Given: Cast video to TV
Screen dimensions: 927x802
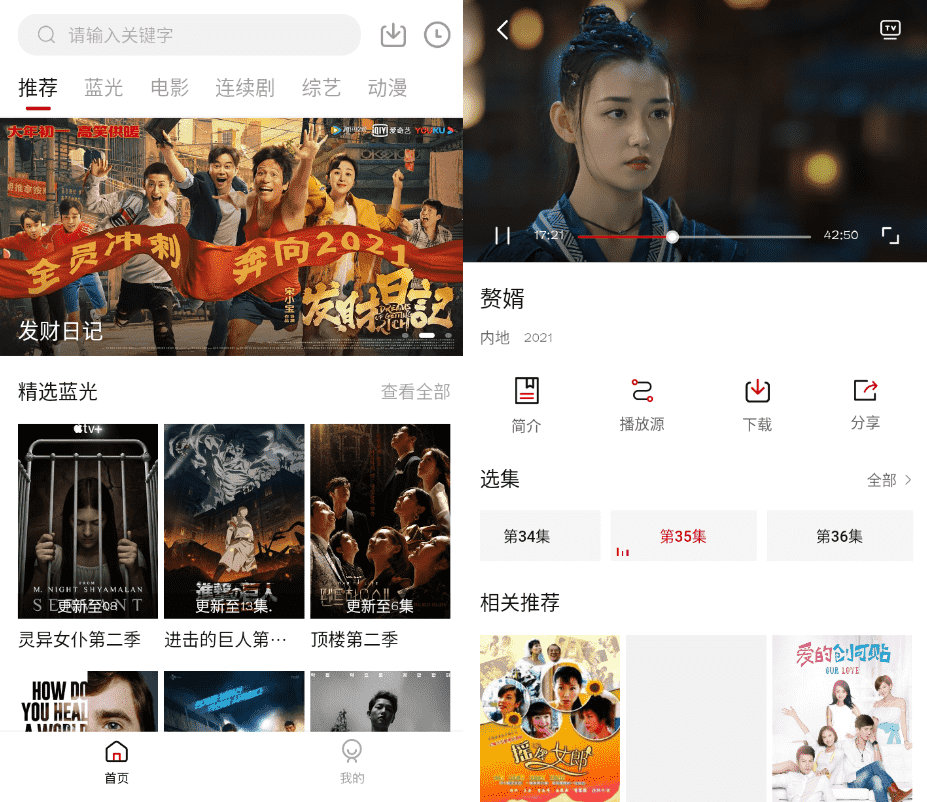Looking at the screenshot, I should (890, 29).
